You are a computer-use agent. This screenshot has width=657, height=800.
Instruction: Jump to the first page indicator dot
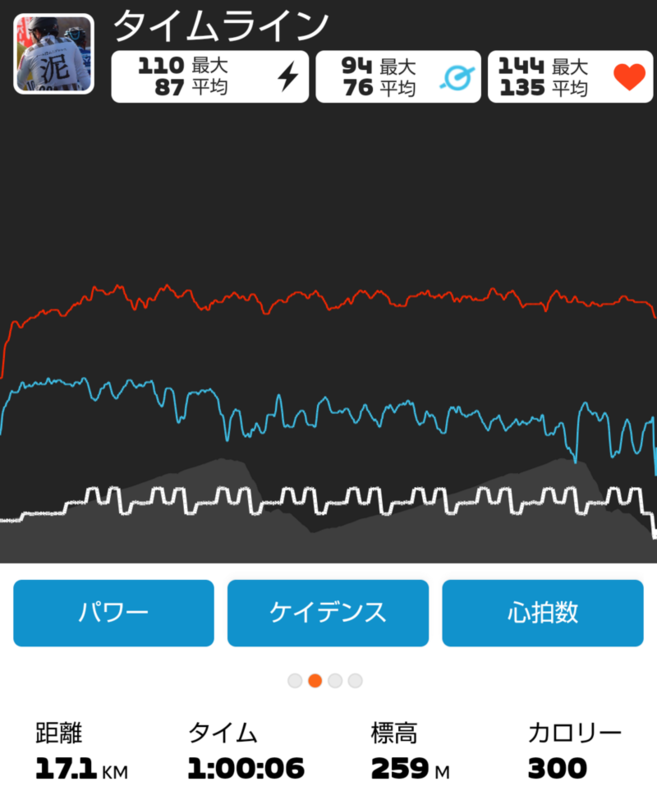tap(295, 681)
